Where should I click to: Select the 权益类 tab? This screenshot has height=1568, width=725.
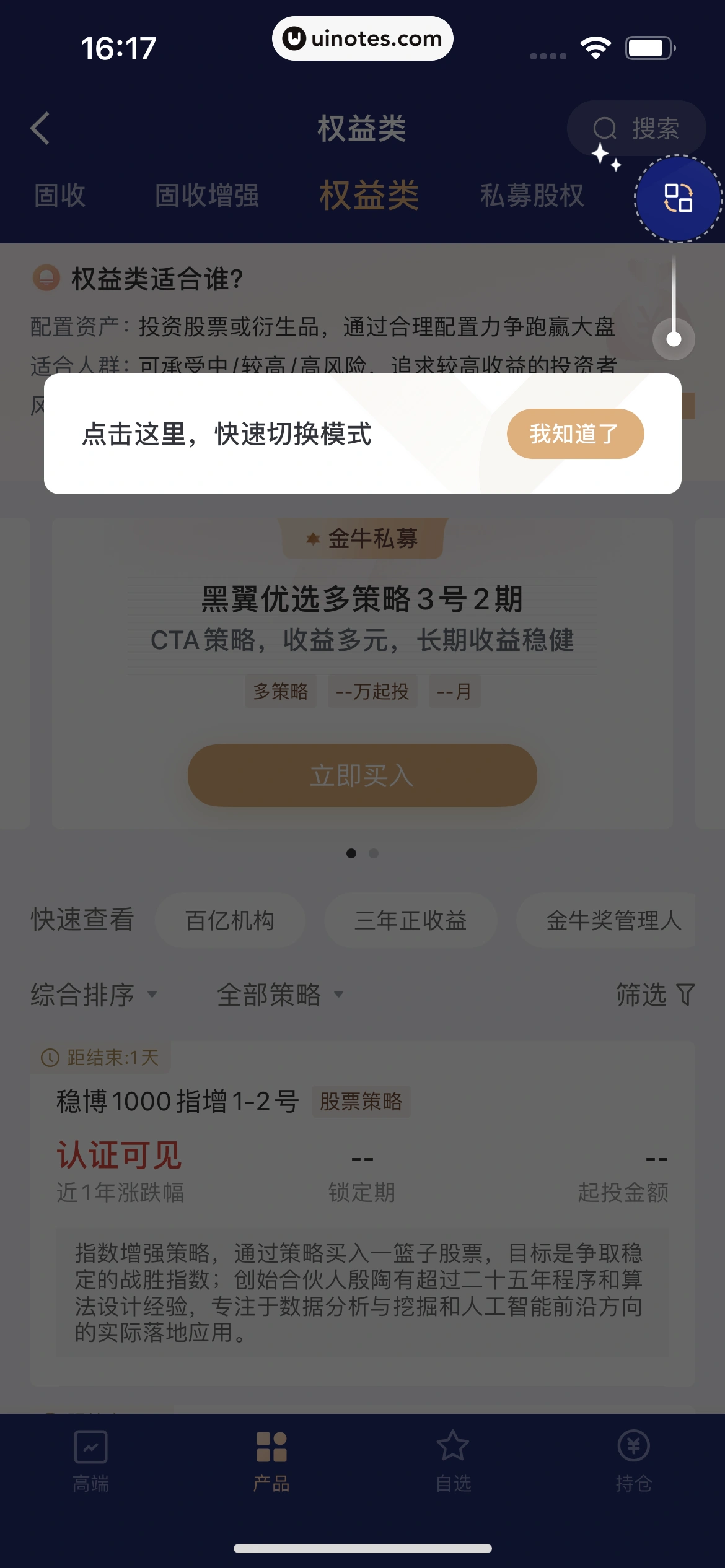pos(369,196)
